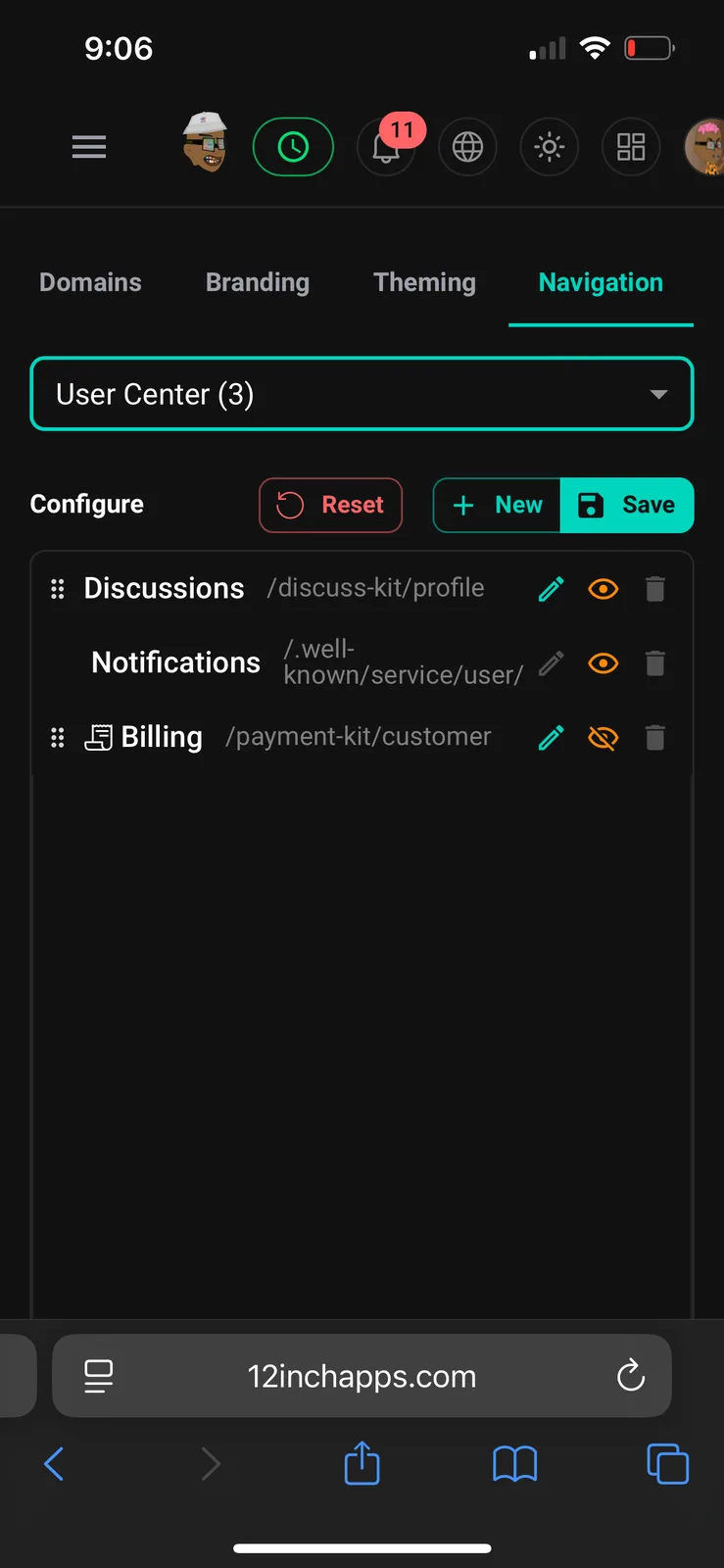Switch to the Theming tab
Image resolution: width=724 pixels, height=1568 pixels.
(425, 282)
